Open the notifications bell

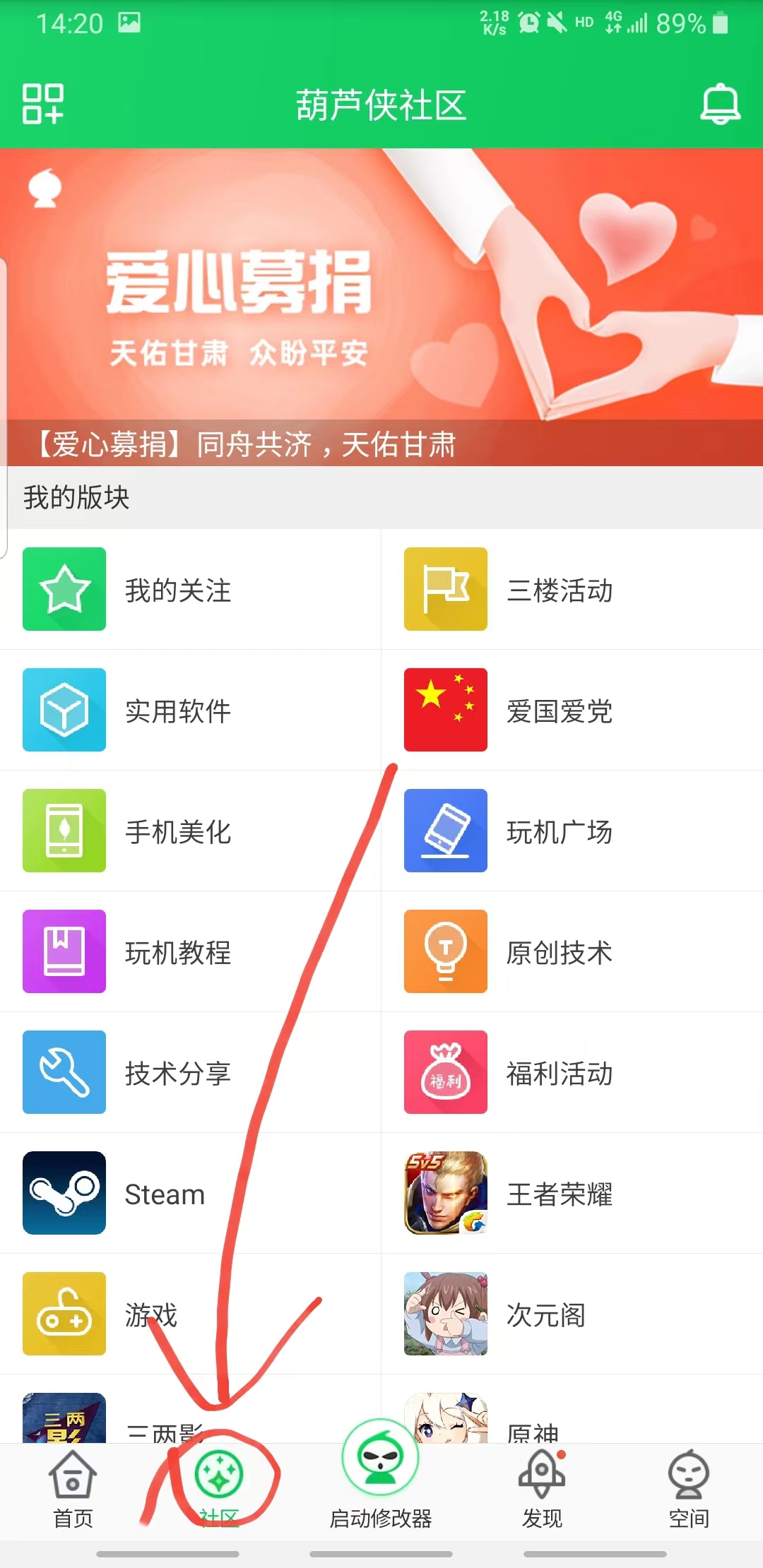pos(720,104)
